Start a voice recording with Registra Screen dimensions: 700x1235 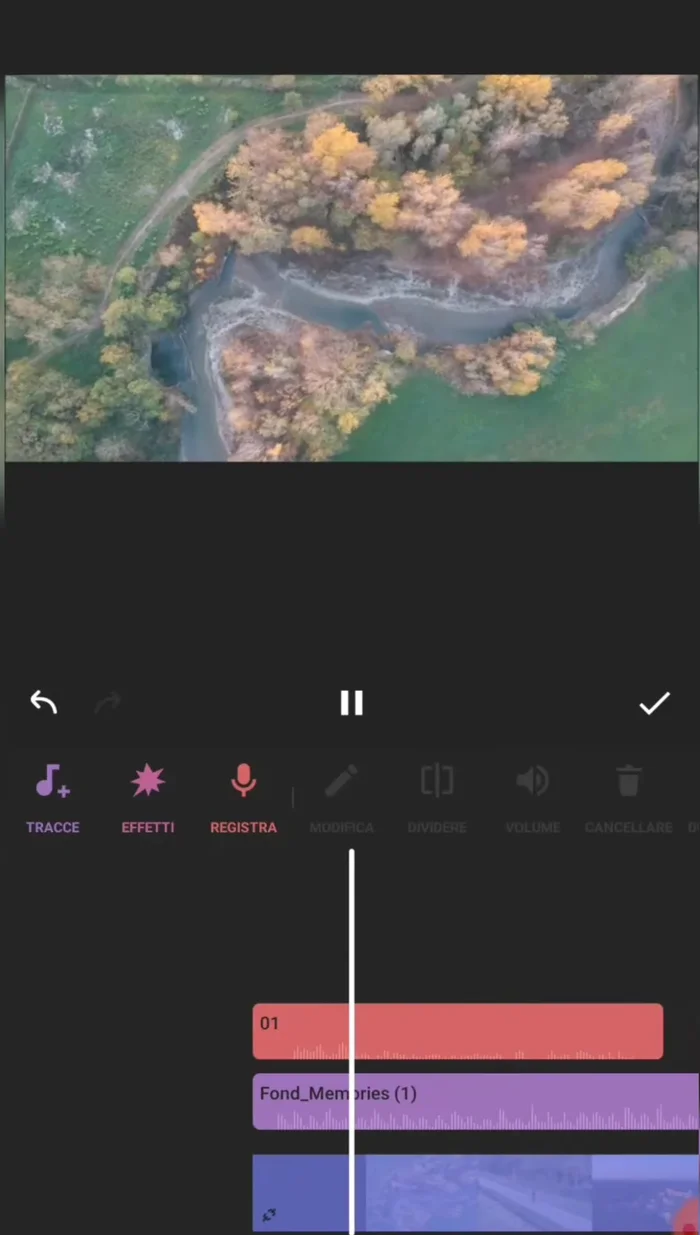(243, 796)
